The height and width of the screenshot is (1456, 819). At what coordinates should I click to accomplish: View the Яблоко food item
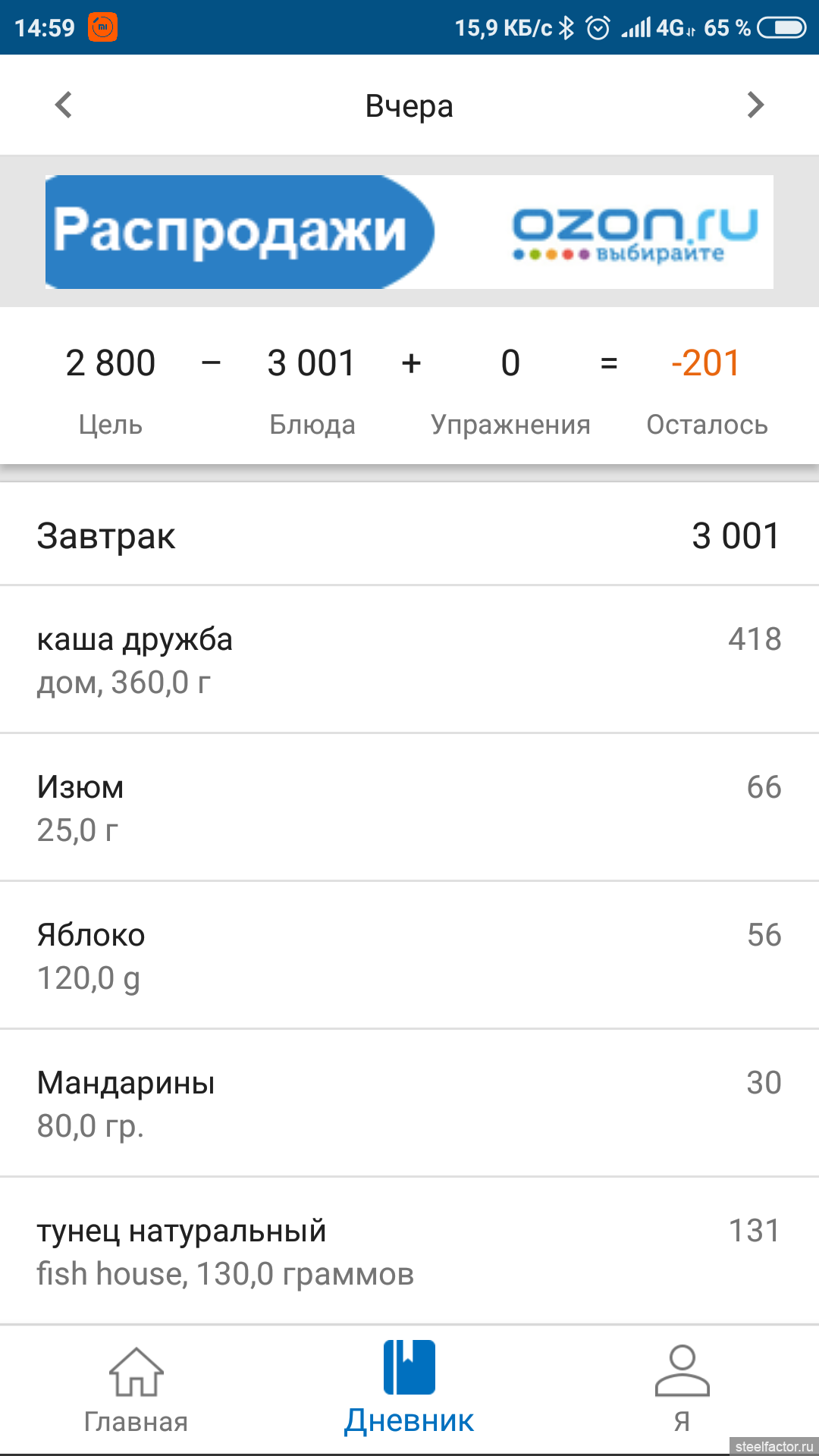point(409,955)
